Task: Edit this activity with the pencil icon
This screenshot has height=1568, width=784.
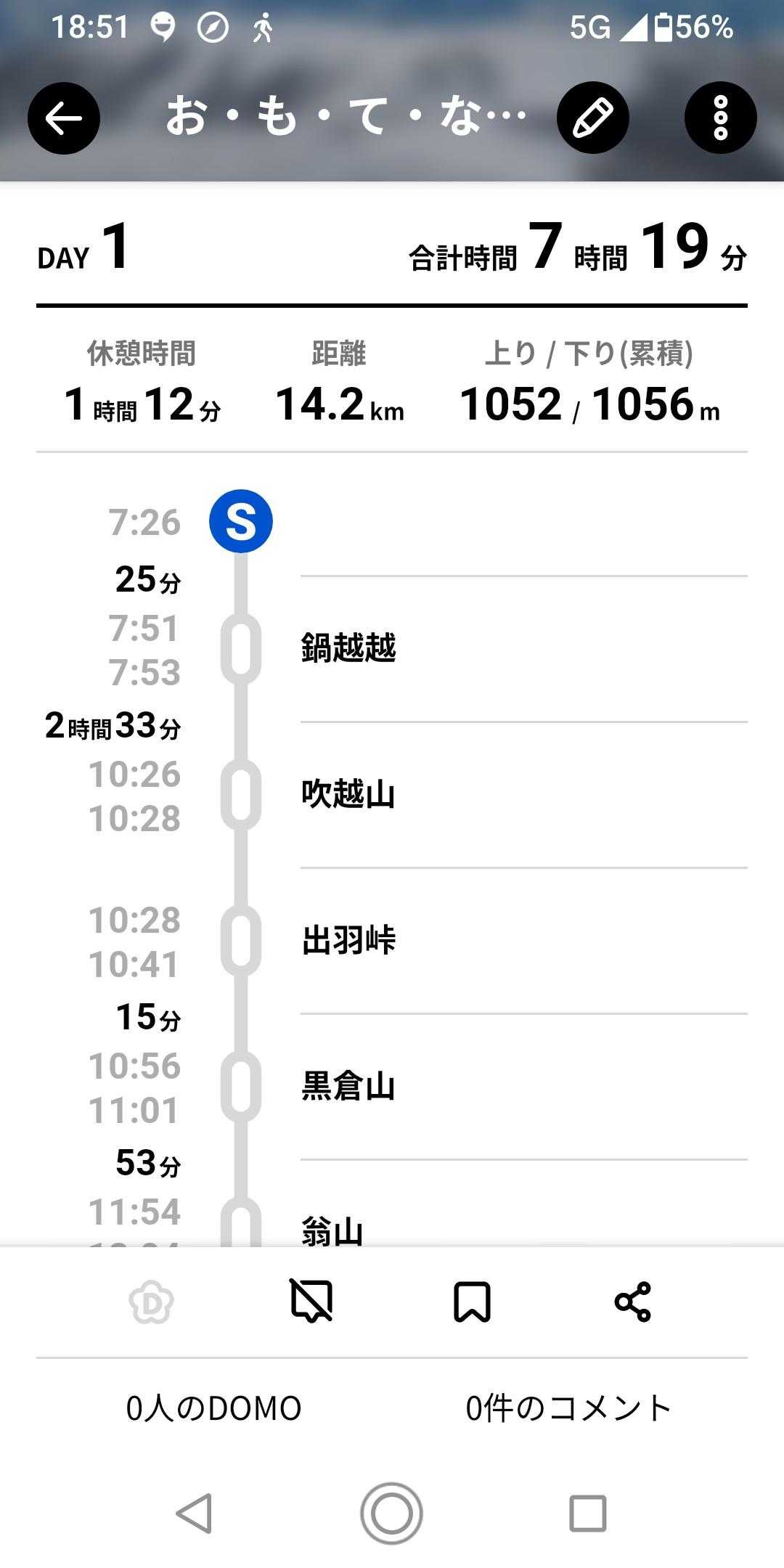Action: pyautogui.click(x=592, y=118)
